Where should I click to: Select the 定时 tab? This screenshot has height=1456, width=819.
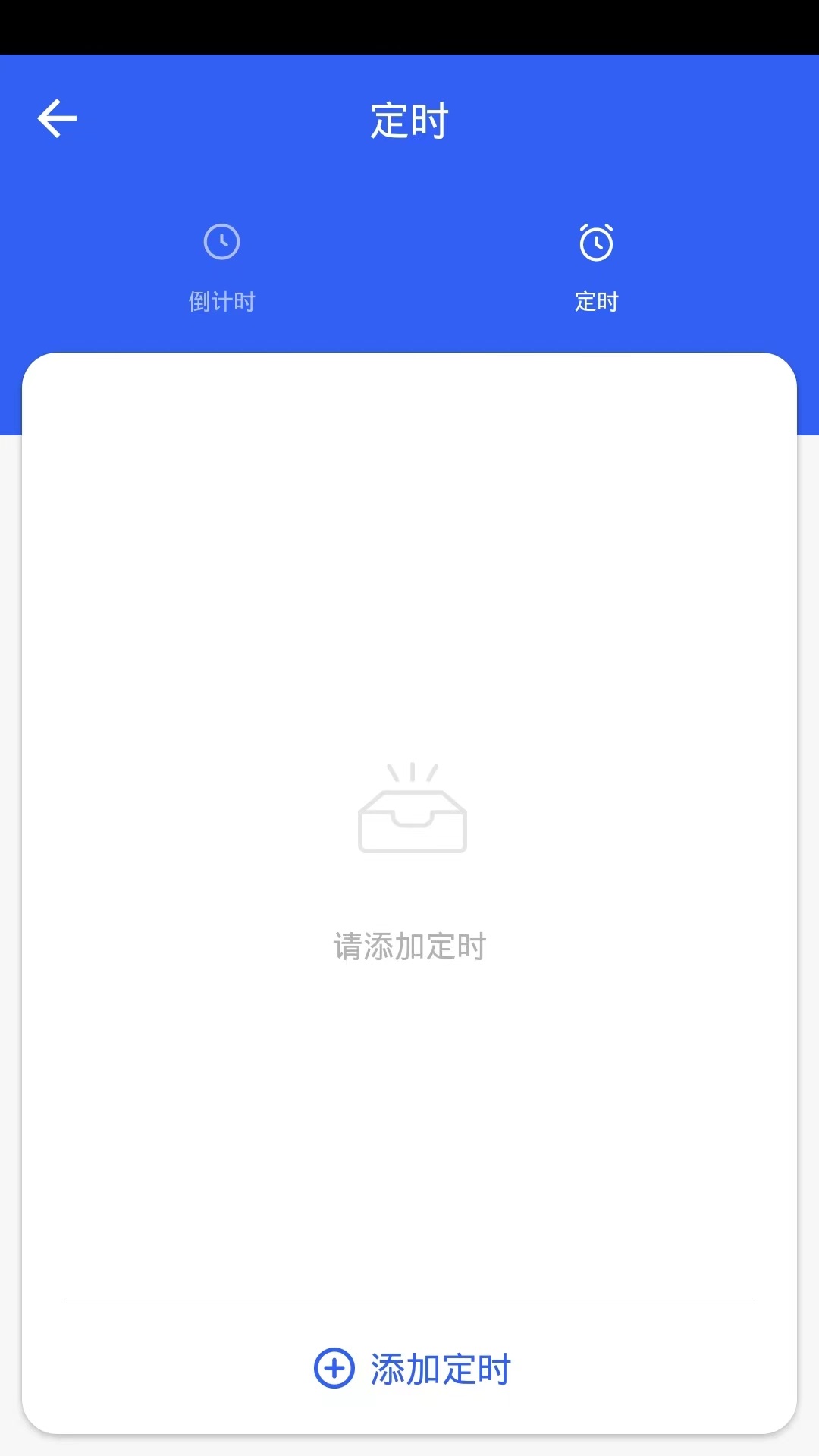(x=596, y=268)
